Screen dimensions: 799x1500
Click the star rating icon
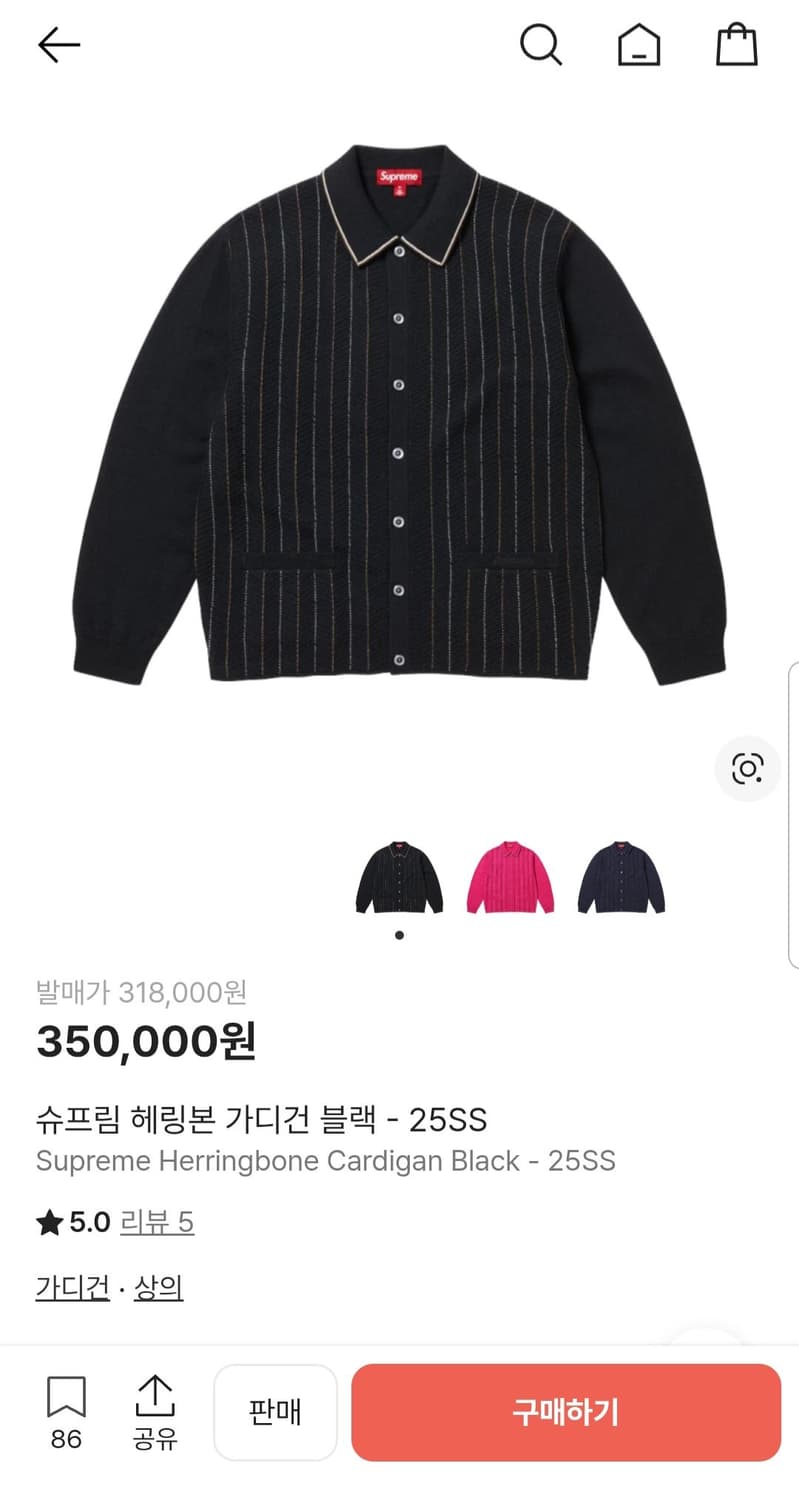click(x=47, y=1222)
